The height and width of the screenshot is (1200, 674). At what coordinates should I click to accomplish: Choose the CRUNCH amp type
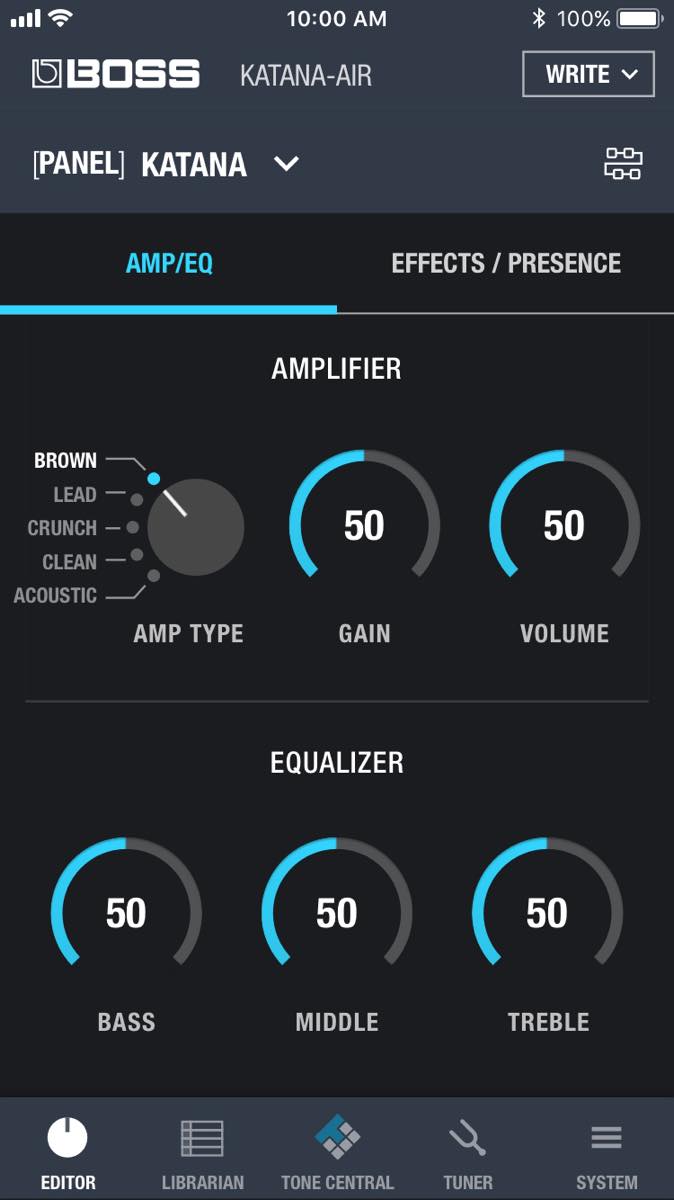(x=63, y=528)
